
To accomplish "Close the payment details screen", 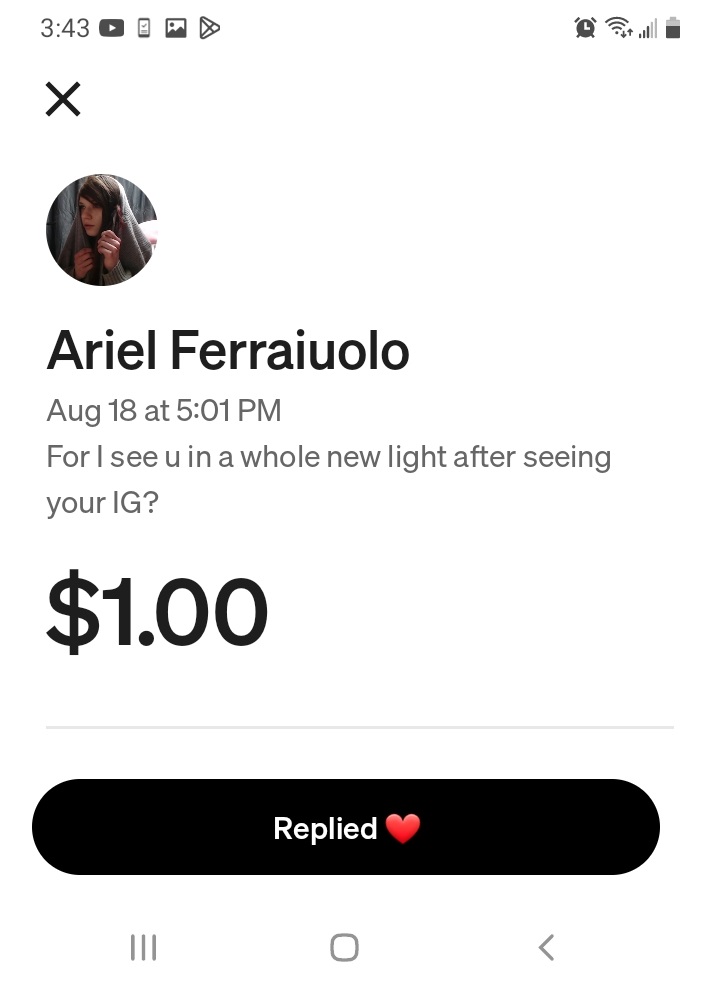I will pos(63,99).
